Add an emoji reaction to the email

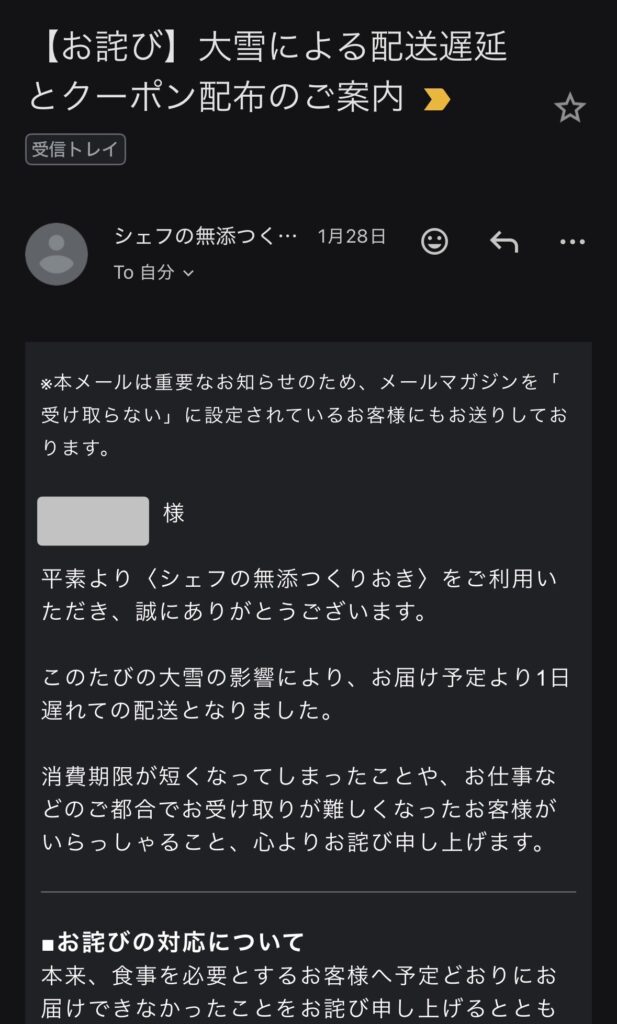434,241
